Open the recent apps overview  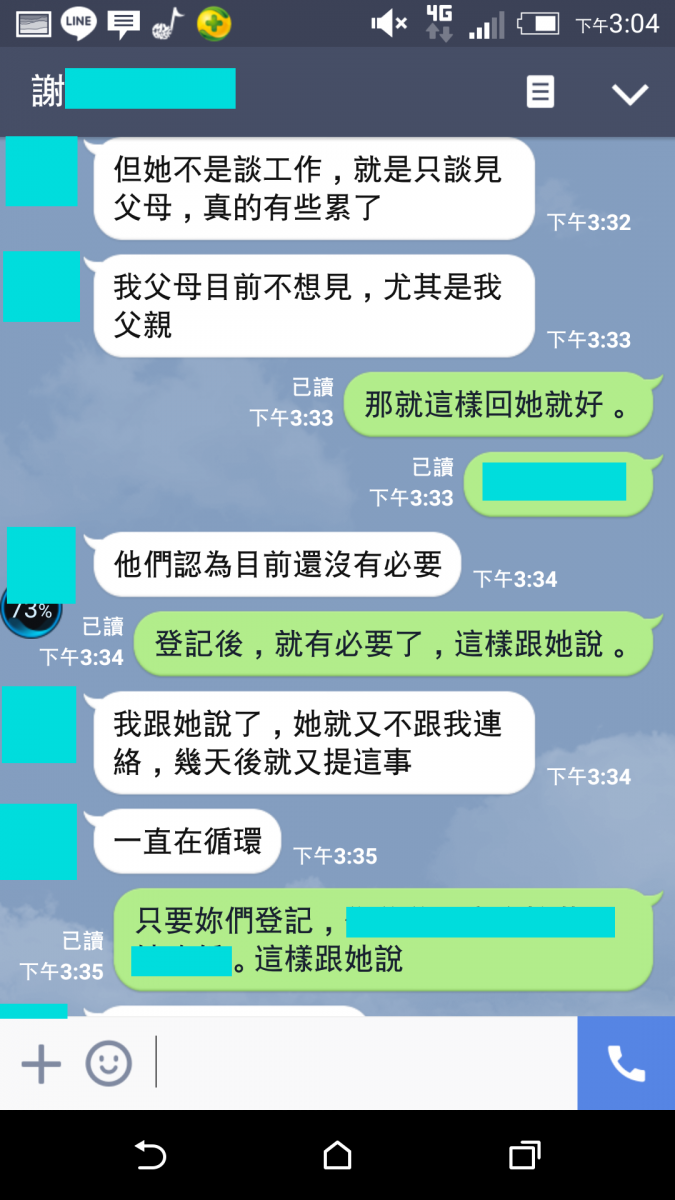coord(525,1156)
